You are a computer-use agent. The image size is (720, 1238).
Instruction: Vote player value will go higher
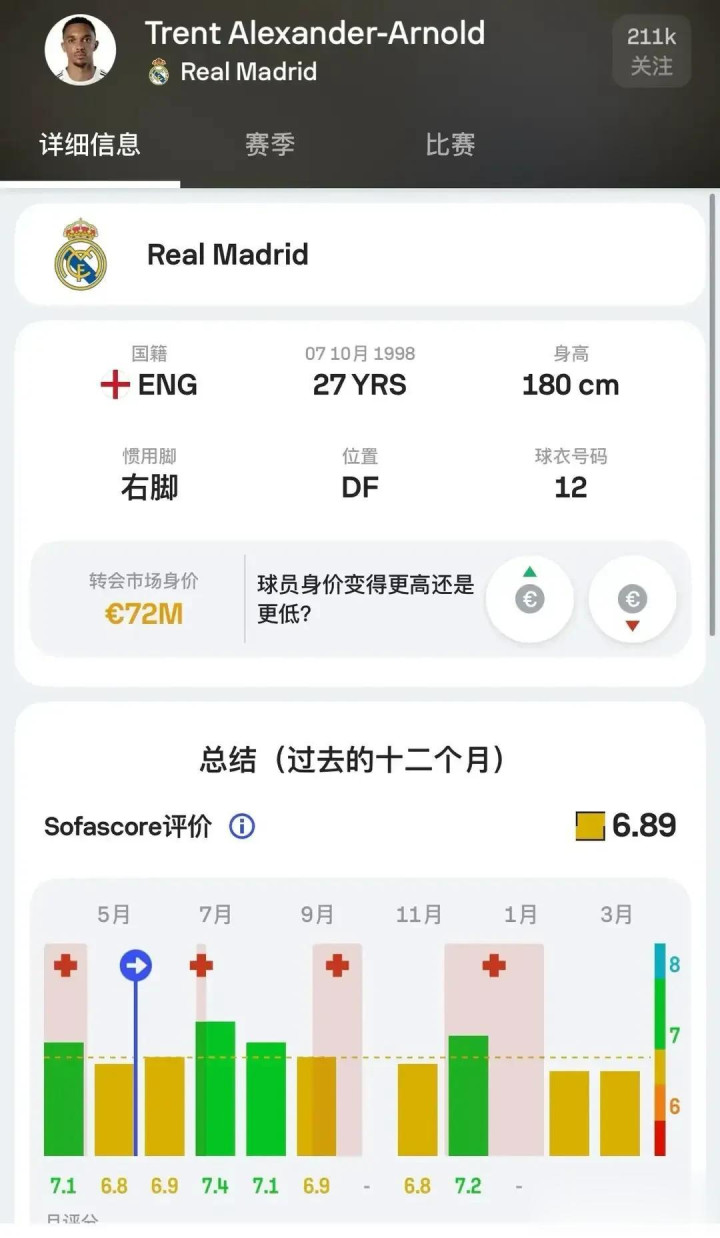[529, 598]
